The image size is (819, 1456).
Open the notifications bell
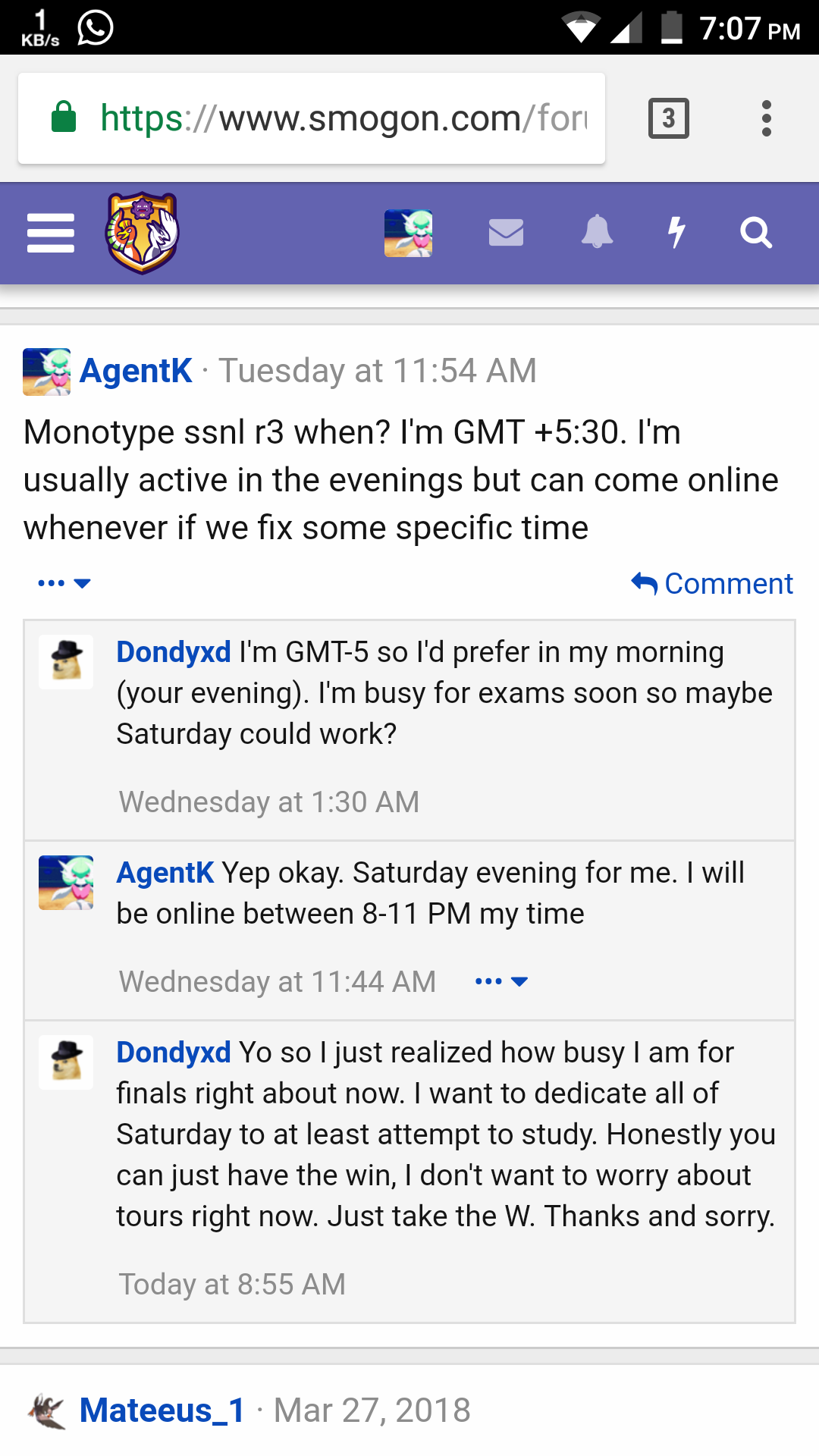[x=597, y=232]
